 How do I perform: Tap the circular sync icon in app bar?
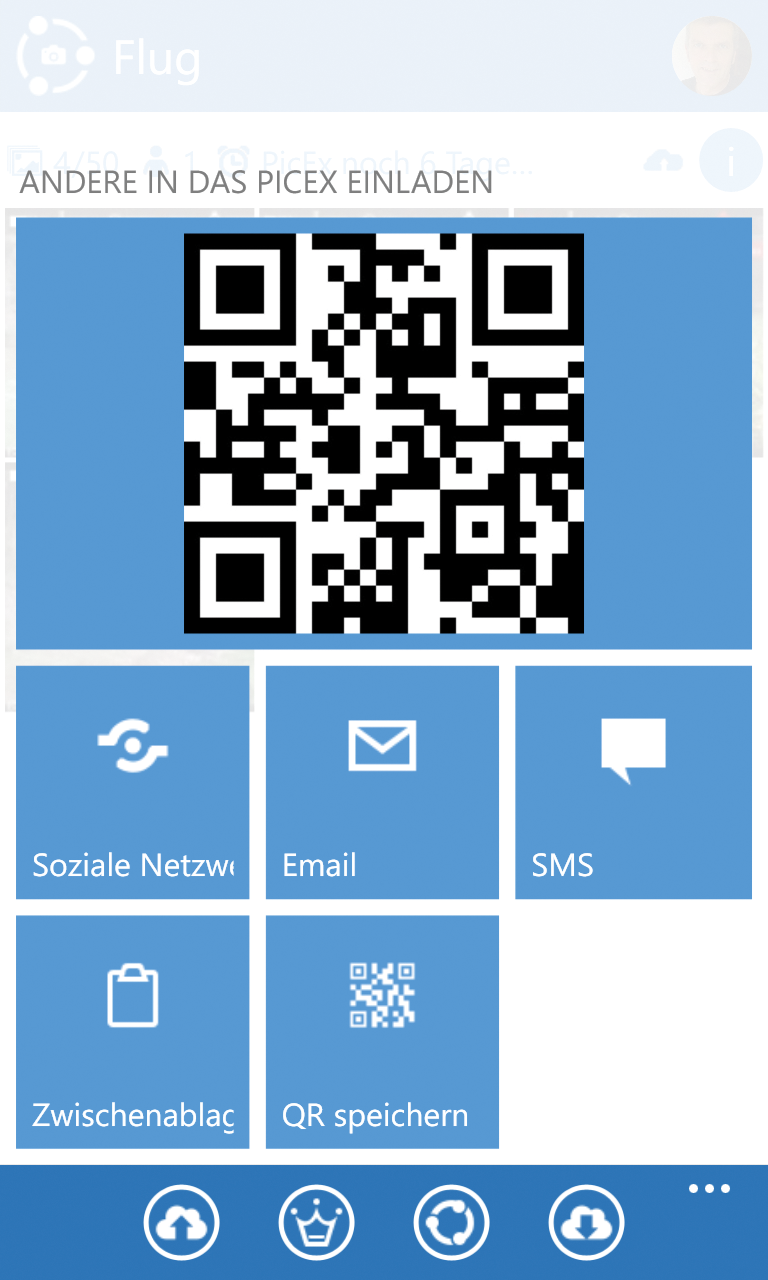coord(451,1222)
